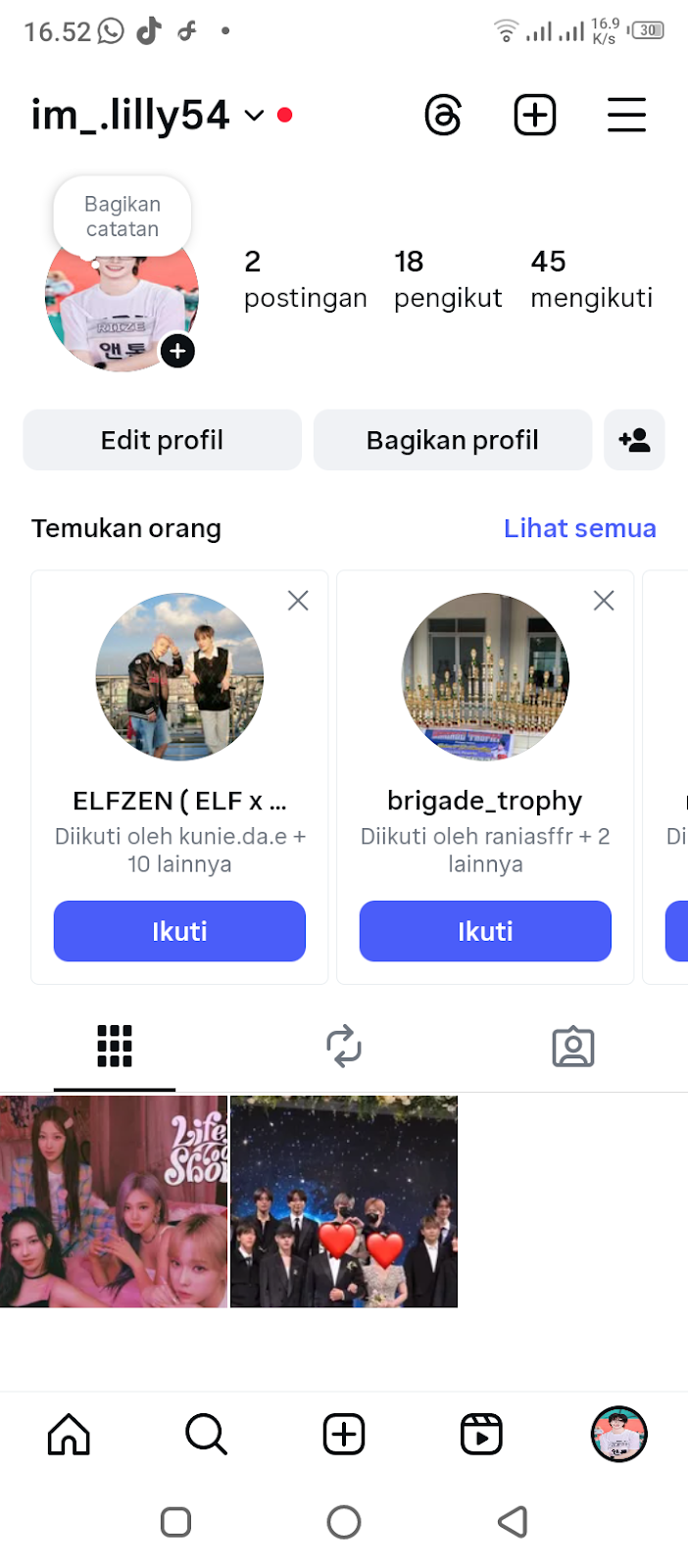This screenshot has height=1568, width=688.
Task: Create a new post from the top bar
Action: pos(535,116)
